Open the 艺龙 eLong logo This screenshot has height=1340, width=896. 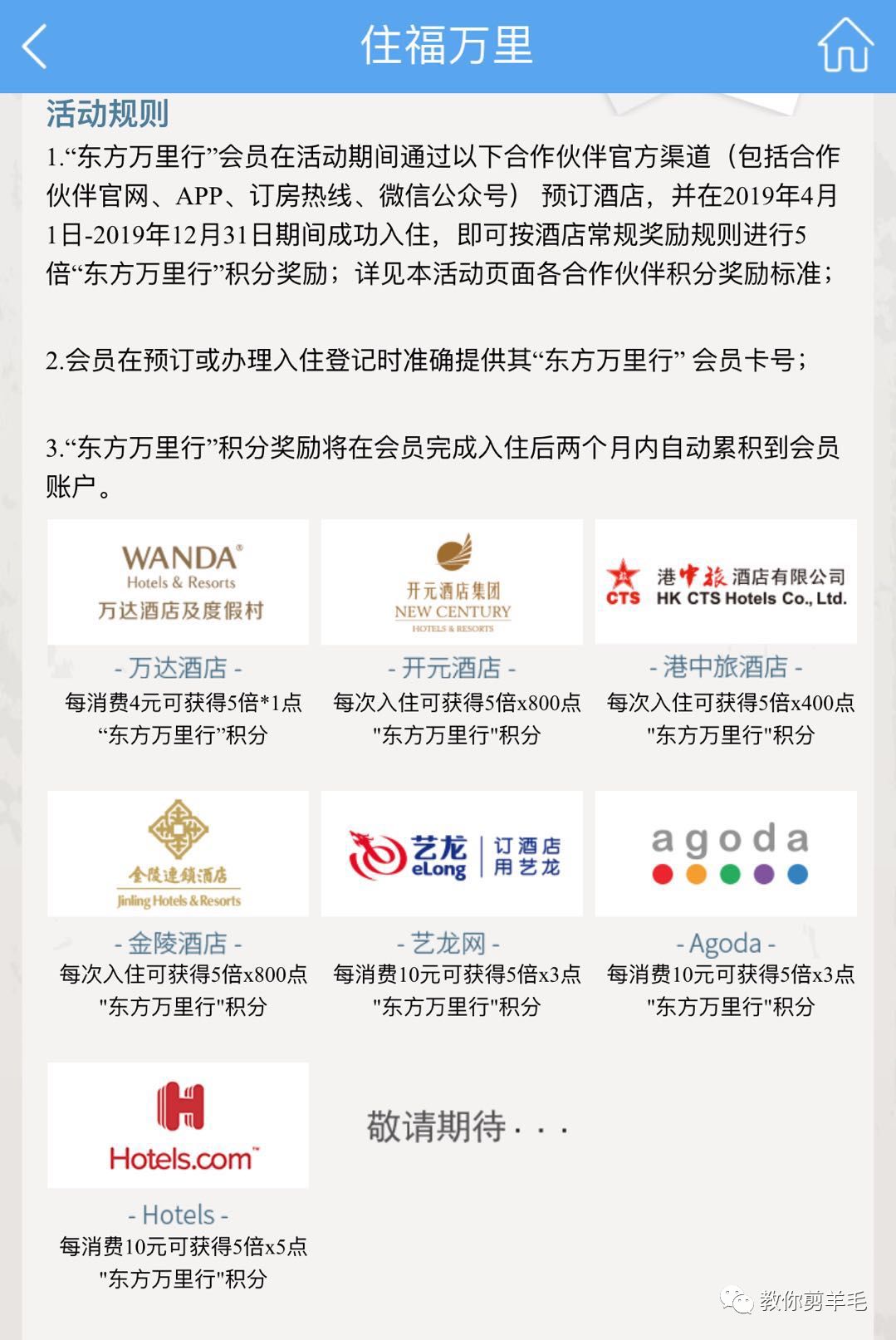pyautogui.click(x=452, y=853)
